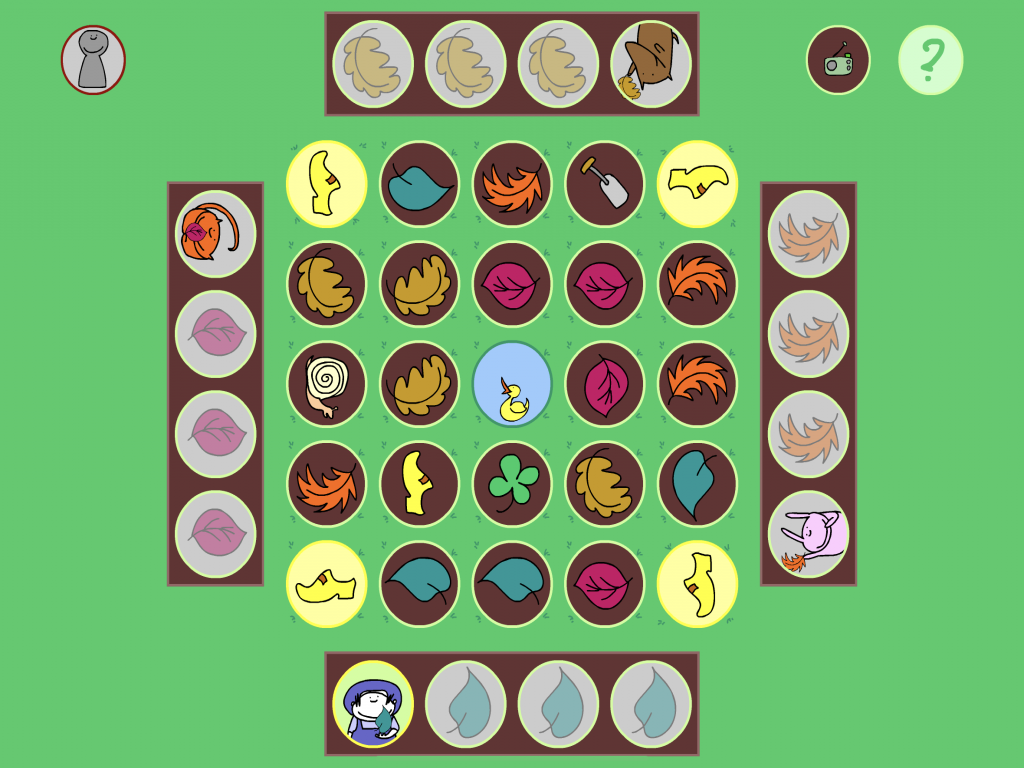1024x768 pixels.
Task: Tap the duck pond center tile
Action: (x=512, y=384)
